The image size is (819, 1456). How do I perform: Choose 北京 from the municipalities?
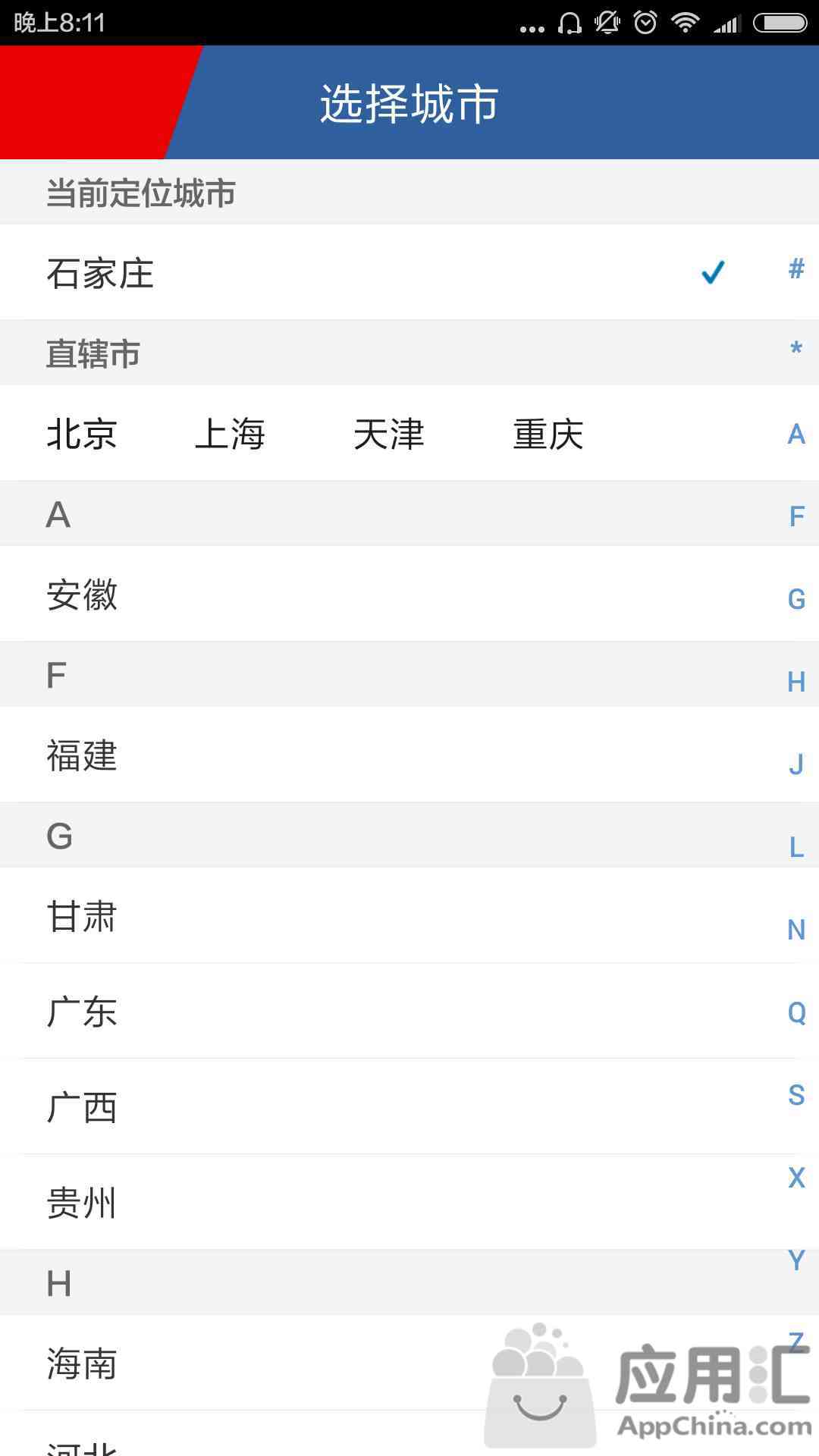click(x=82, y=434)
